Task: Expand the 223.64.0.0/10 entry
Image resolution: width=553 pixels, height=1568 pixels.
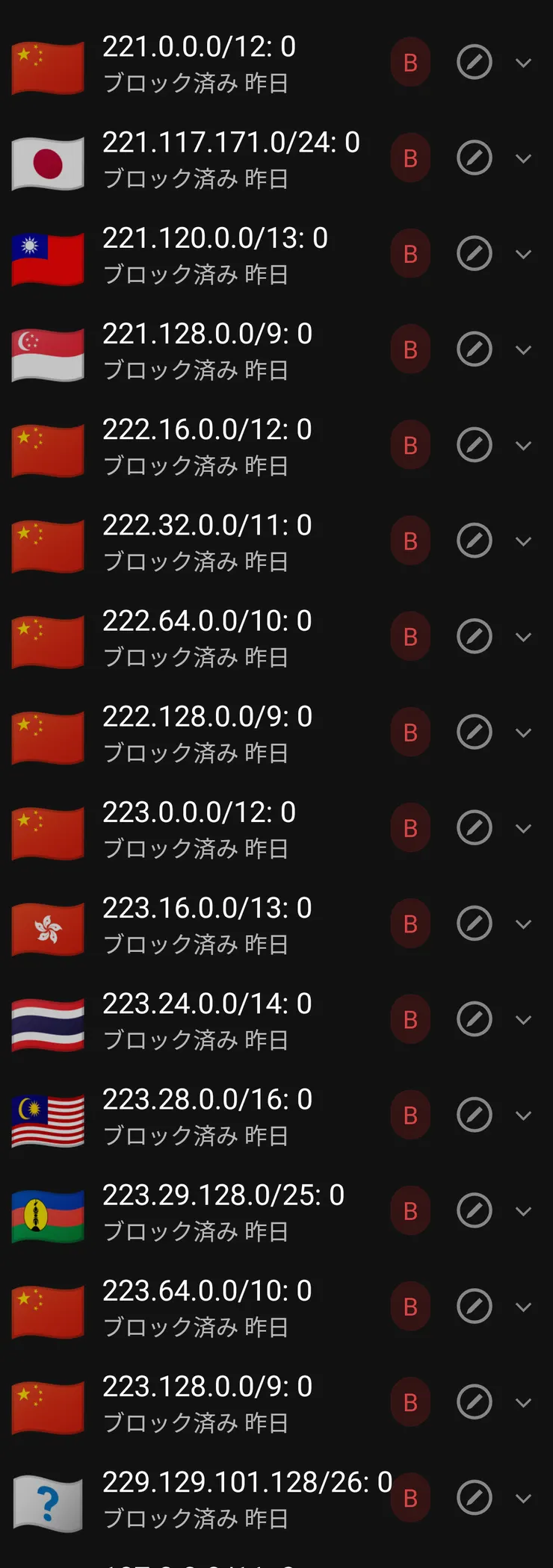Action: pos(524,1307)
